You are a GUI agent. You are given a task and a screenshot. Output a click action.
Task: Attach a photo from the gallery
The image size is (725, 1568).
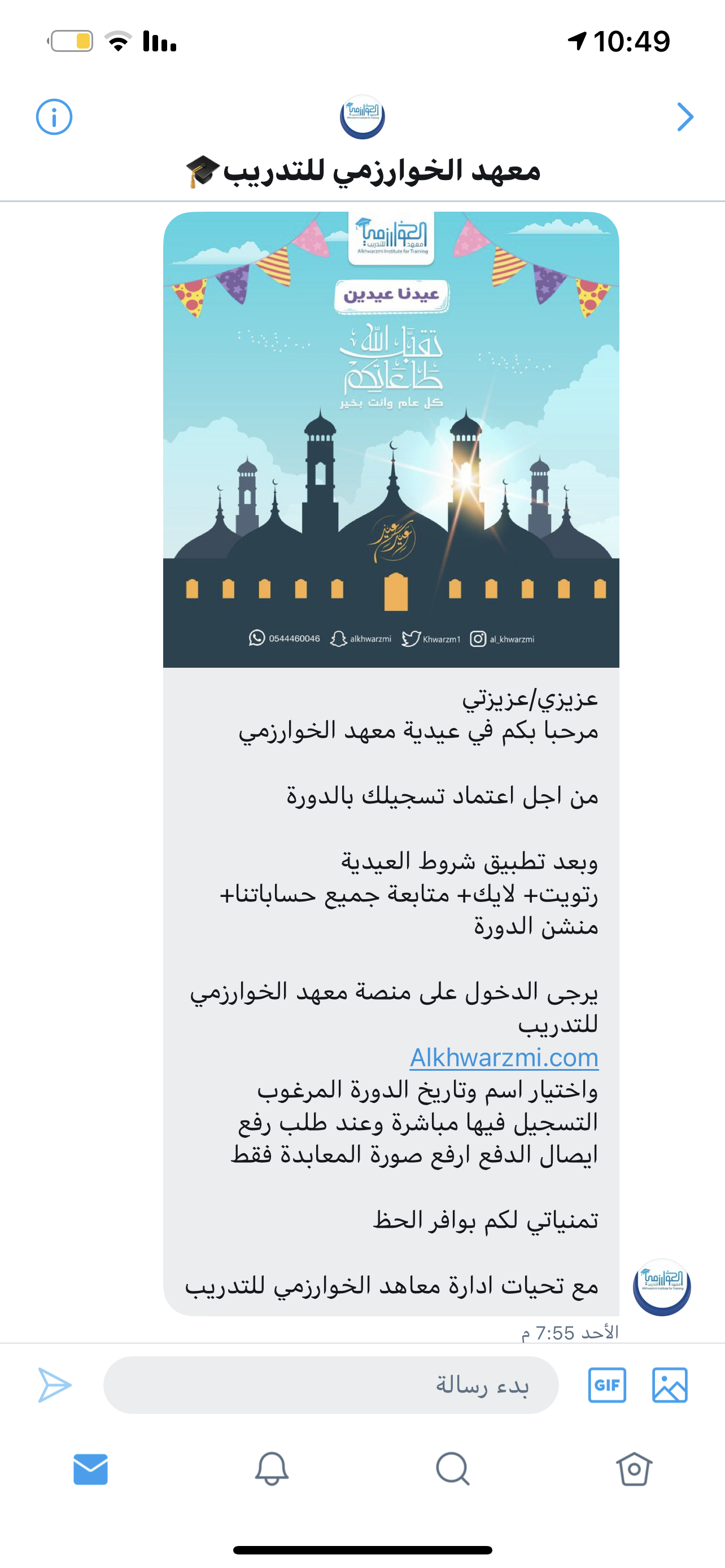(670, 1385)
